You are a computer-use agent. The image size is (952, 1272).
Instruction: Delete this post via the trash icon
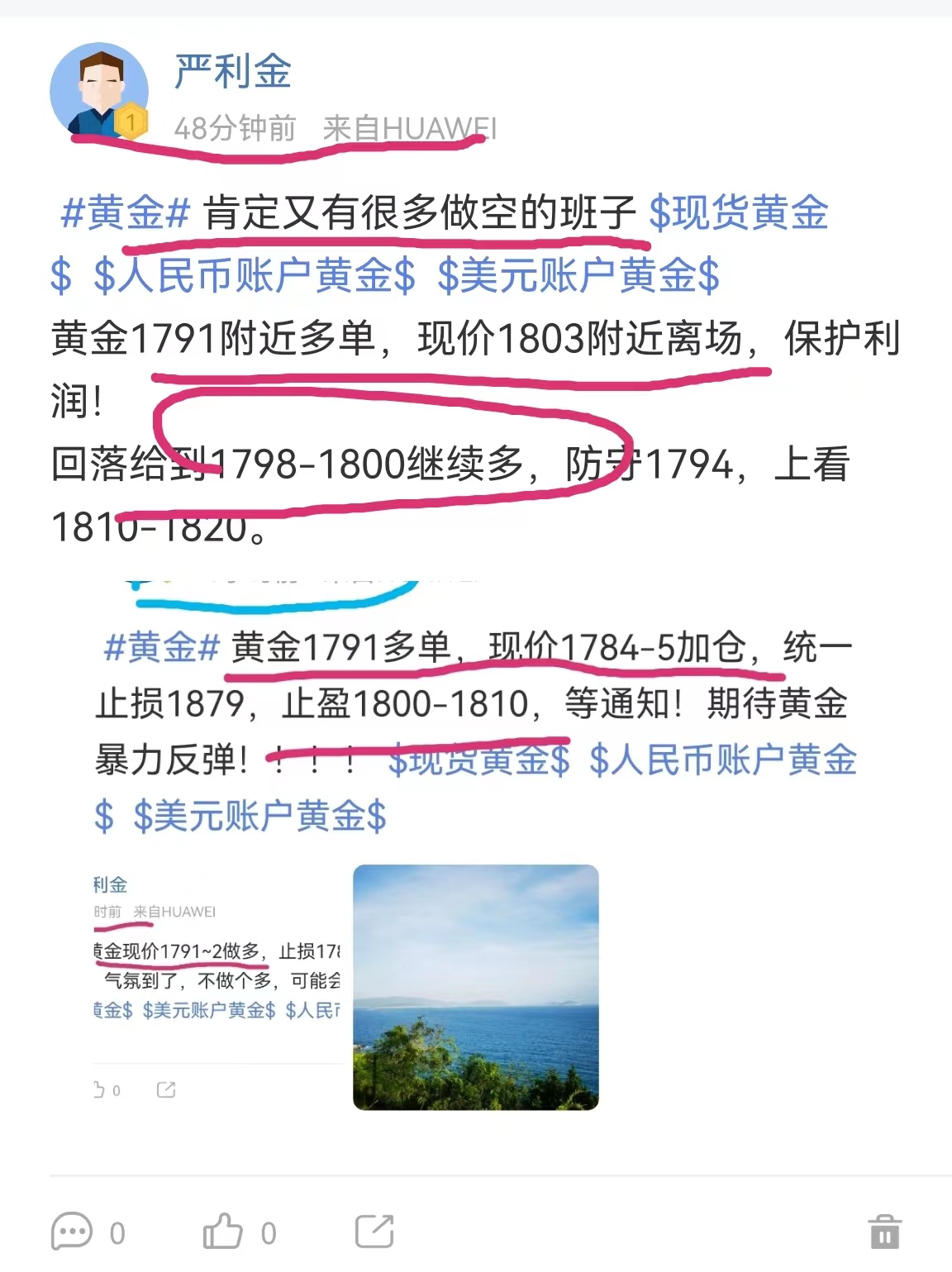point(884,1232)
